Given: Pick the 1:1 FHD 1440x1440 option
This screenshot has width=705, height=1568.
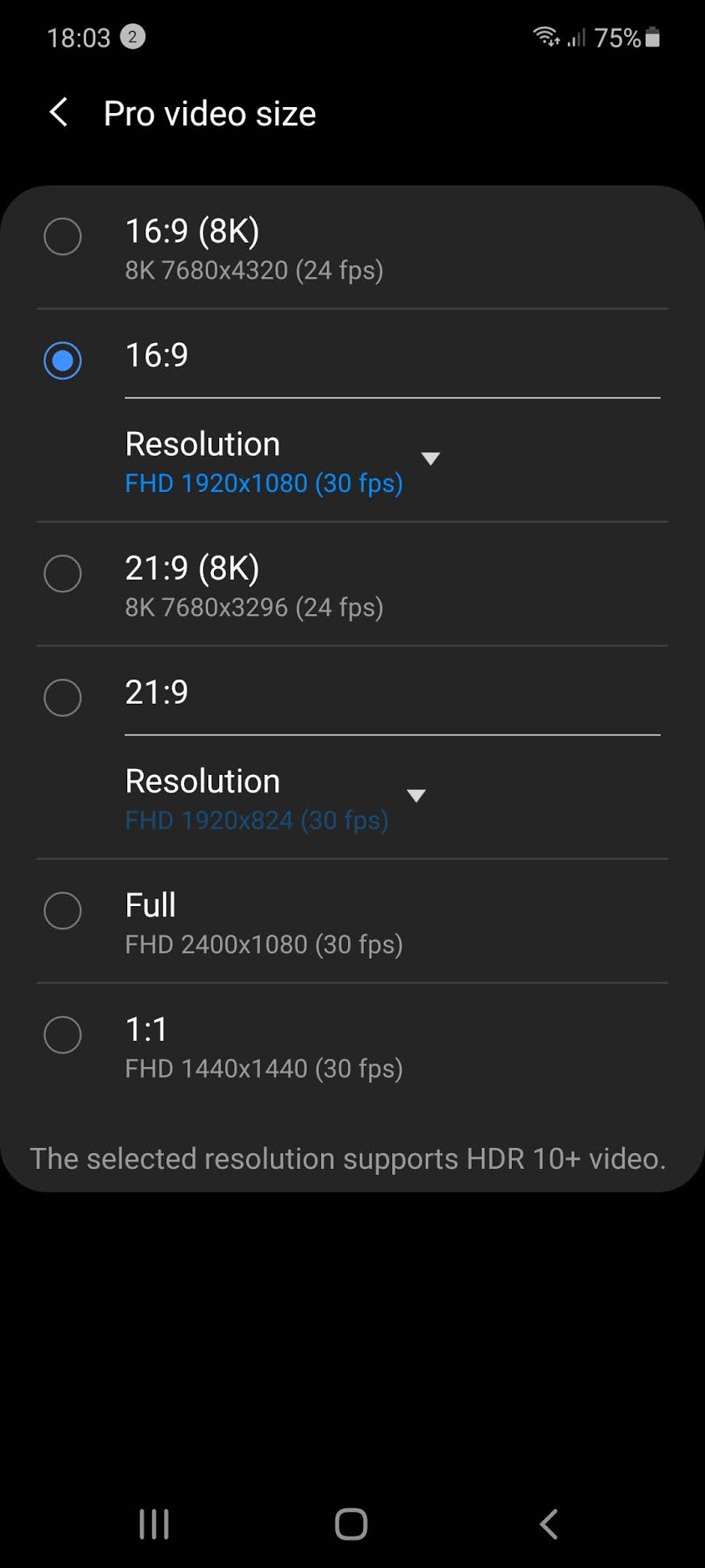Looking at the screenshot, I should click(x=352, y=1047).
